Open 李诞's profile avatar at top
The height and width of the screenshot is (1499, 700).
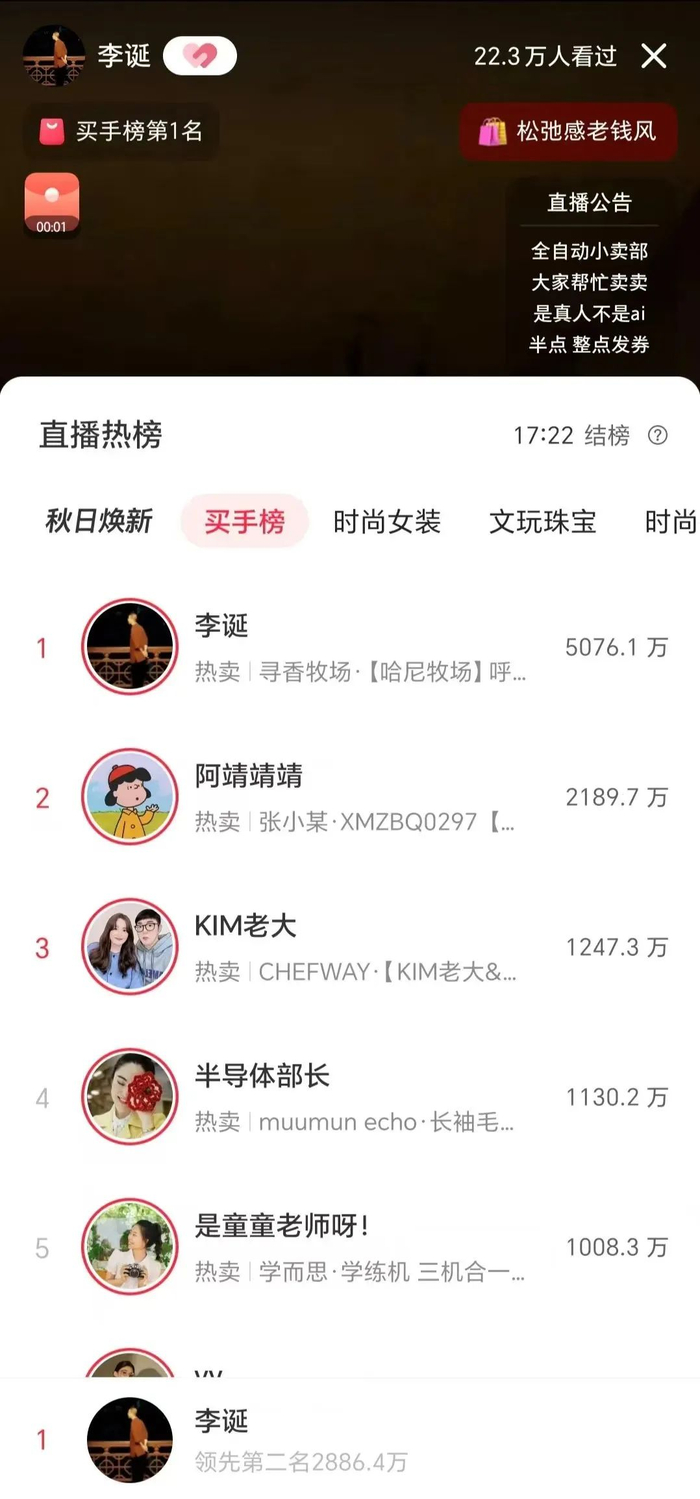pos(53,56)
